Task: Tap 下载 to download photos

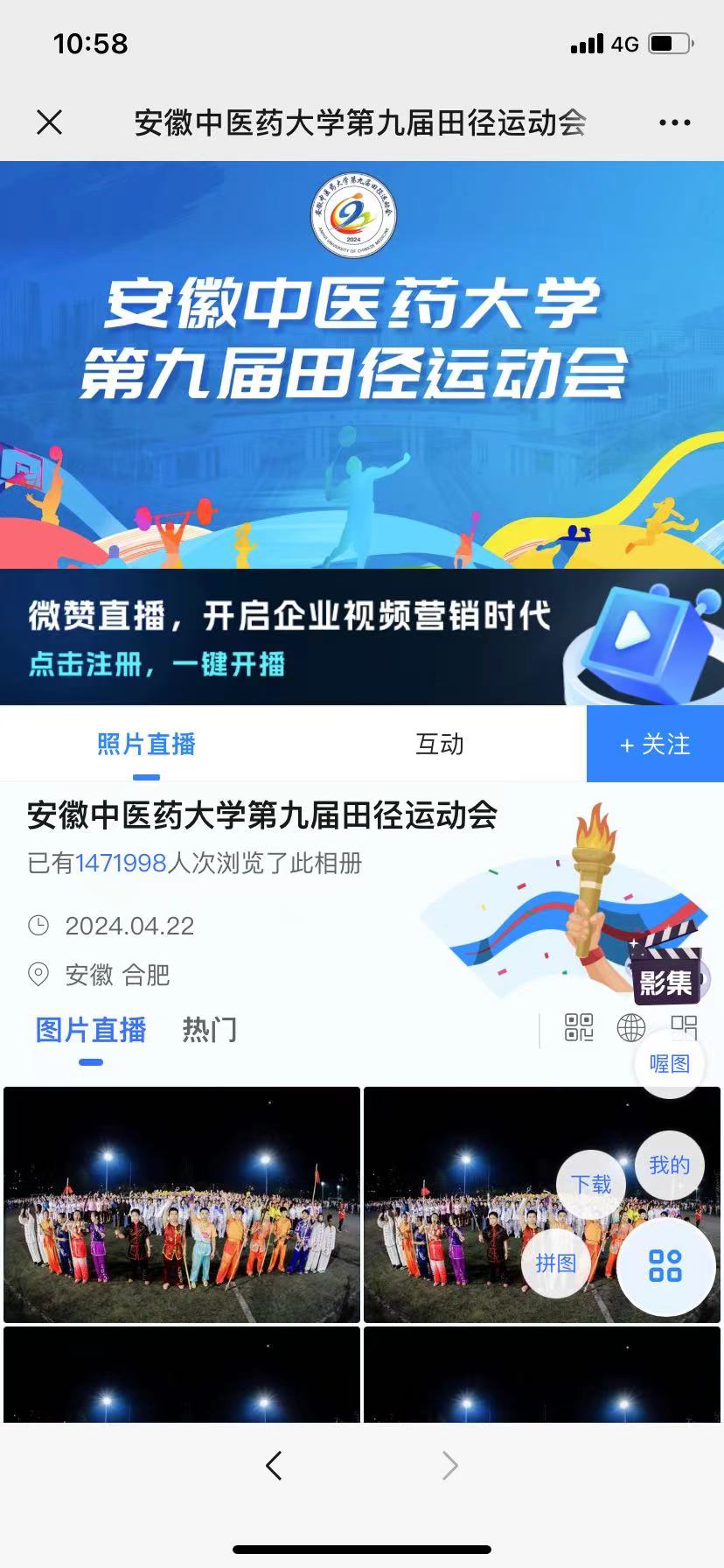Action: coord(591,1185)
